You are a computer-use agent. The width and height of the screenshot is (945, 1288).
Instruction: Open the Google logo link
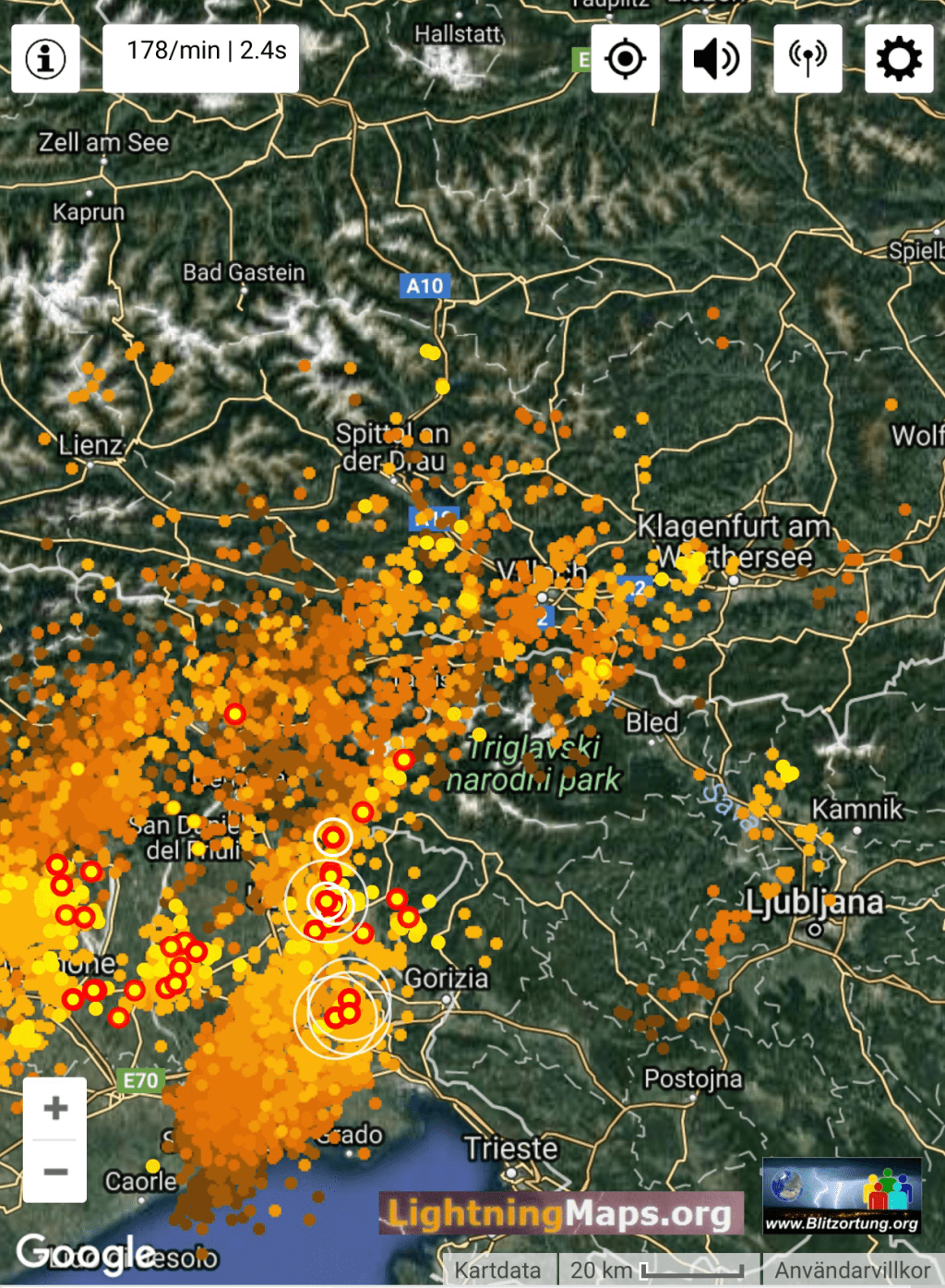coord(87,1253)
